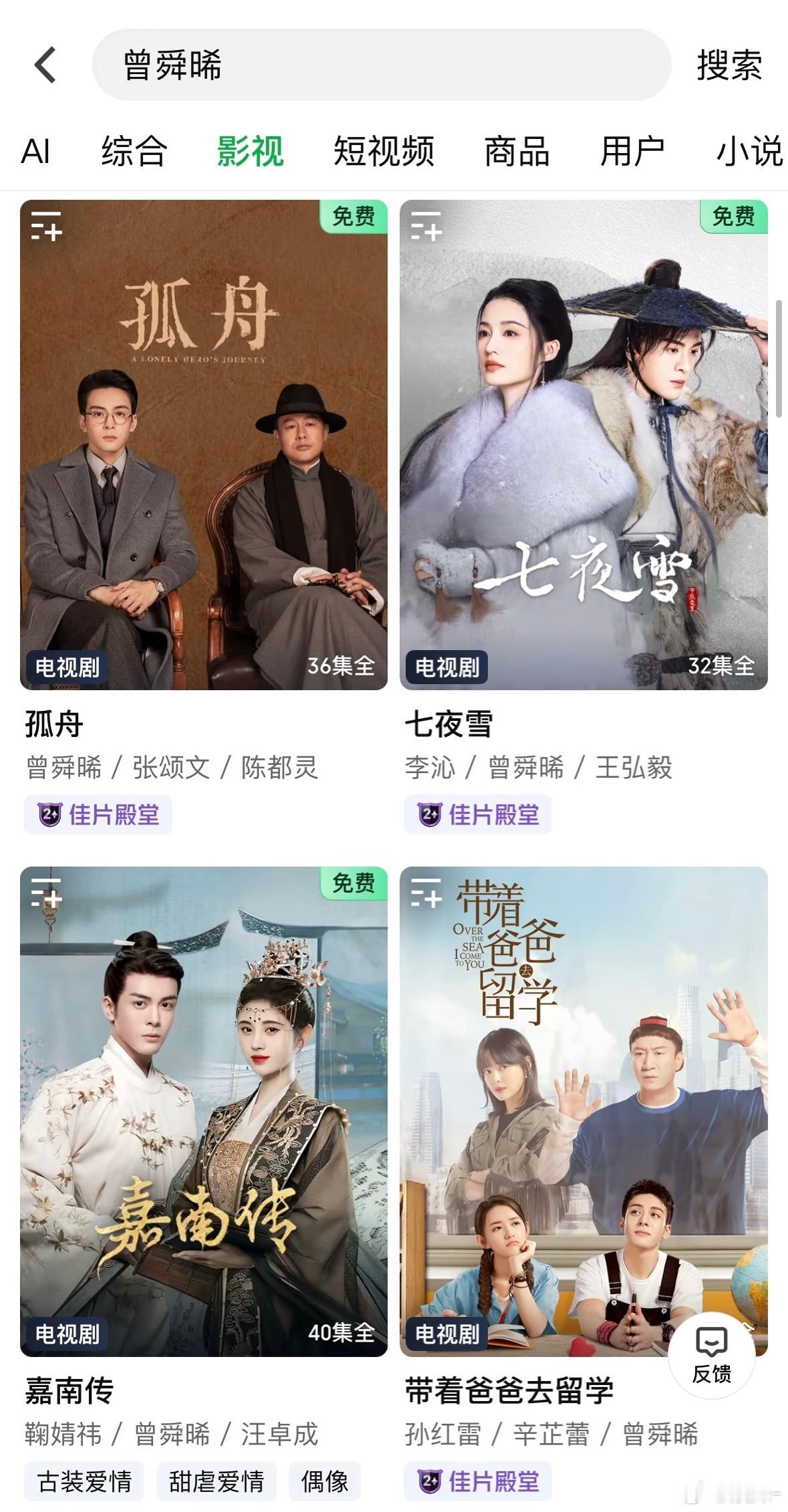The height and width of the screenshot is (1512, 788).
Task: Switch to the 综合 tab
Action: (x=134, y=152)
